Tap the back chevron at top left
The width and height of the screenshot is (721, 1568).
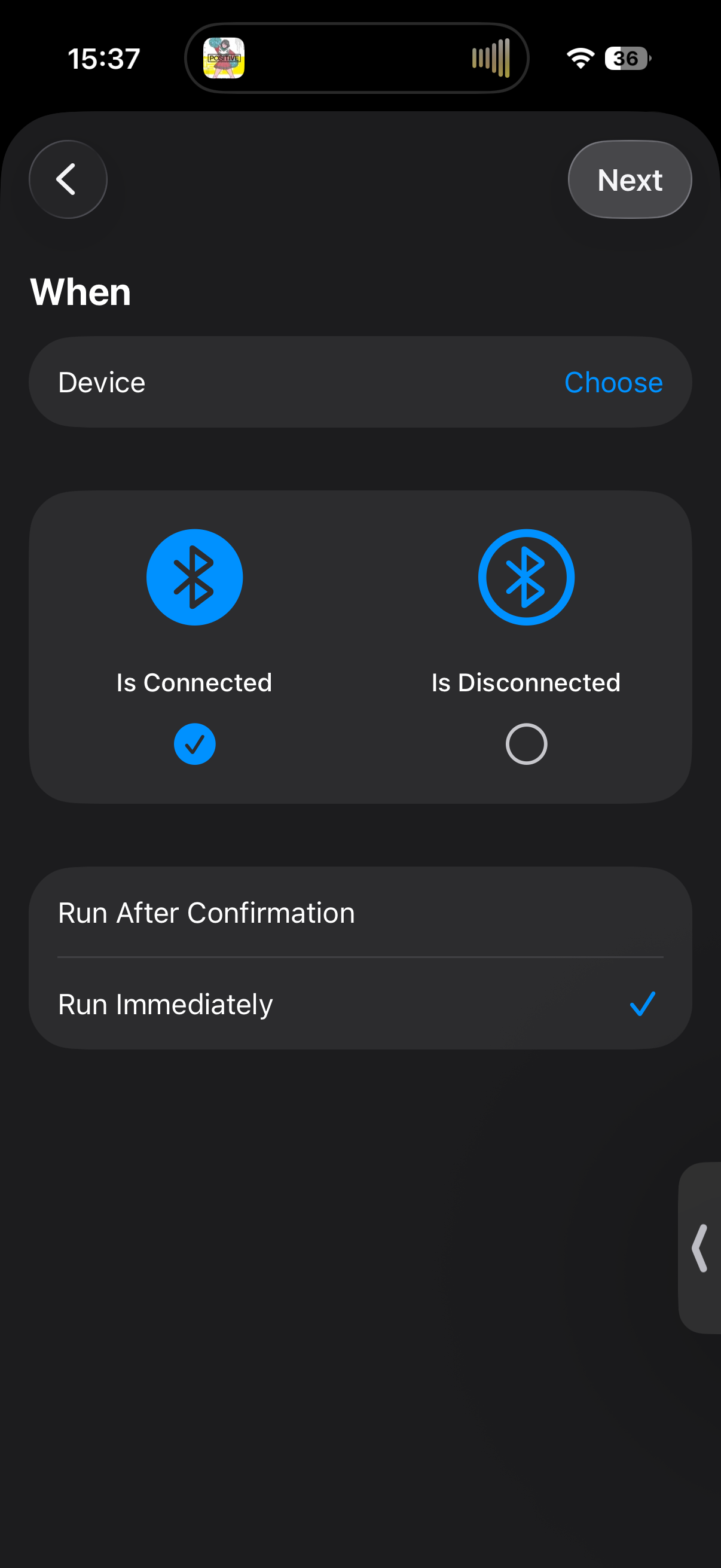[67, 179]
